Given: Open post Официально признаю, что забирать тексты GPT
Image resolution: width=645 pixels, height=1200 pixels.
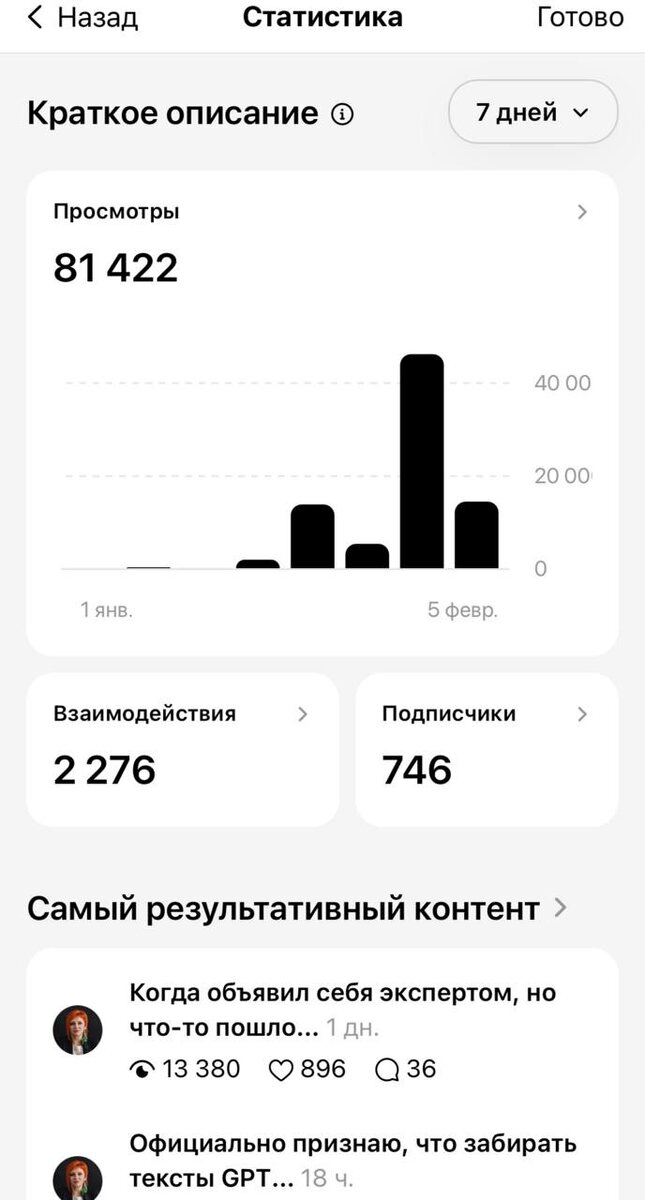Looking at the screenshot, I should pyautogui.click(x=352, y=1160).
